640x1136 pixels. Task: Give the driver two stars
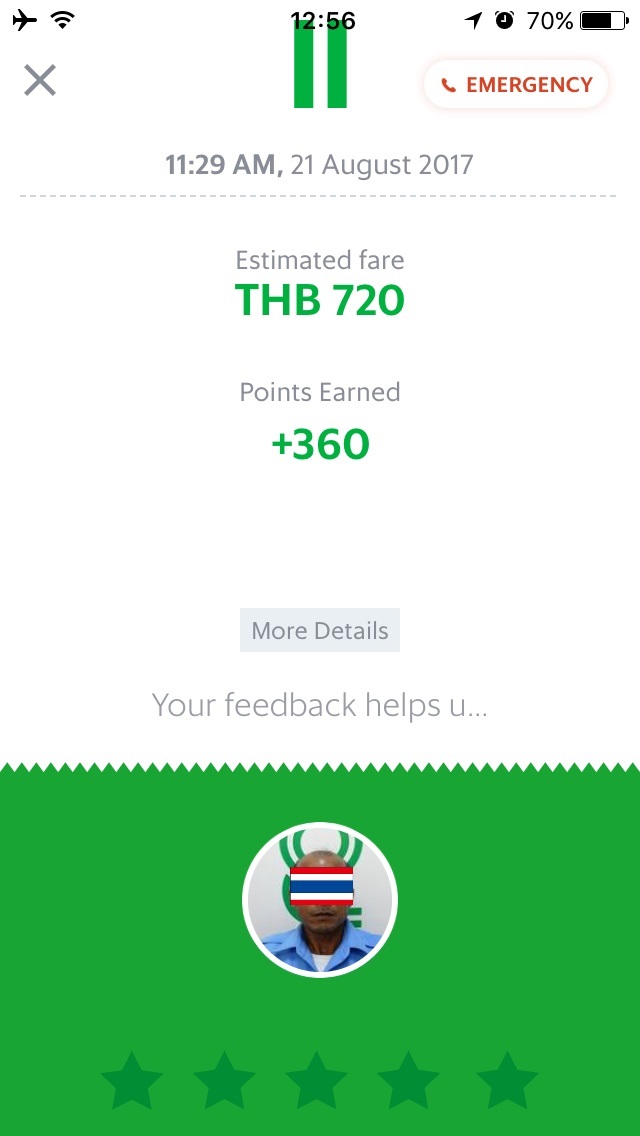click(x=224, y=1081)
